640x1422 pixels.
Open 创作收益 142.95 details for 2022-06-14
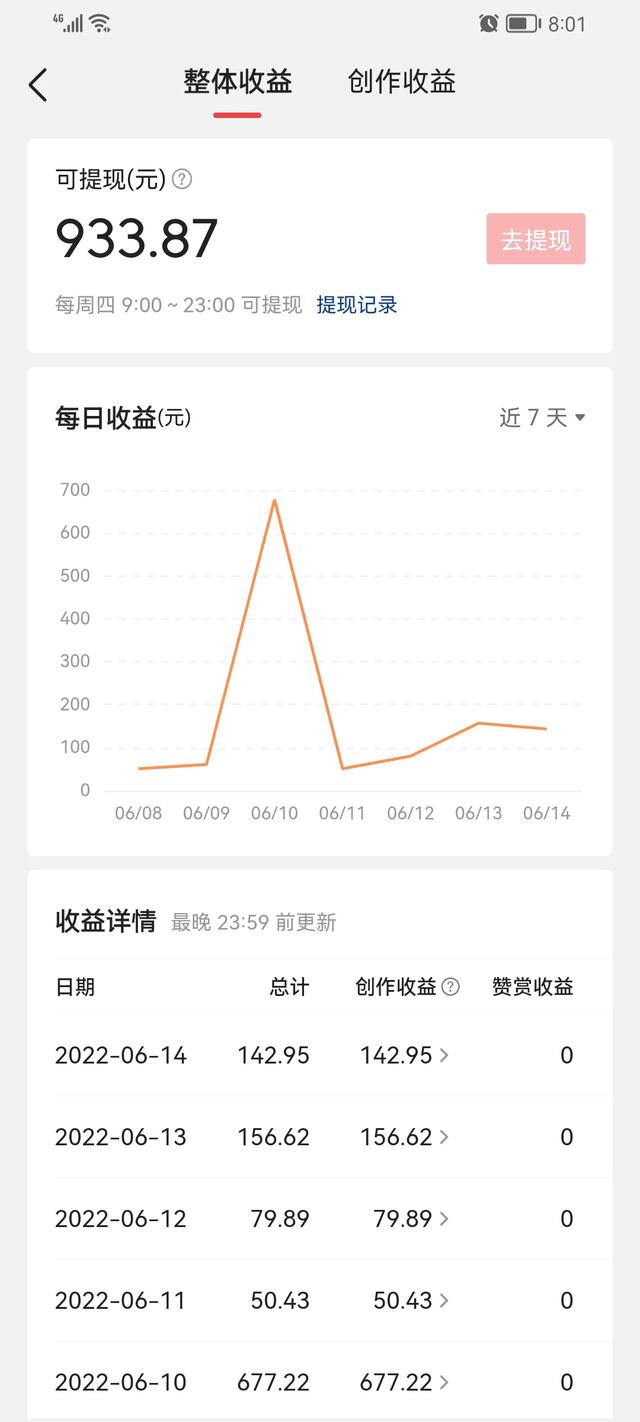coord(405,1055)
